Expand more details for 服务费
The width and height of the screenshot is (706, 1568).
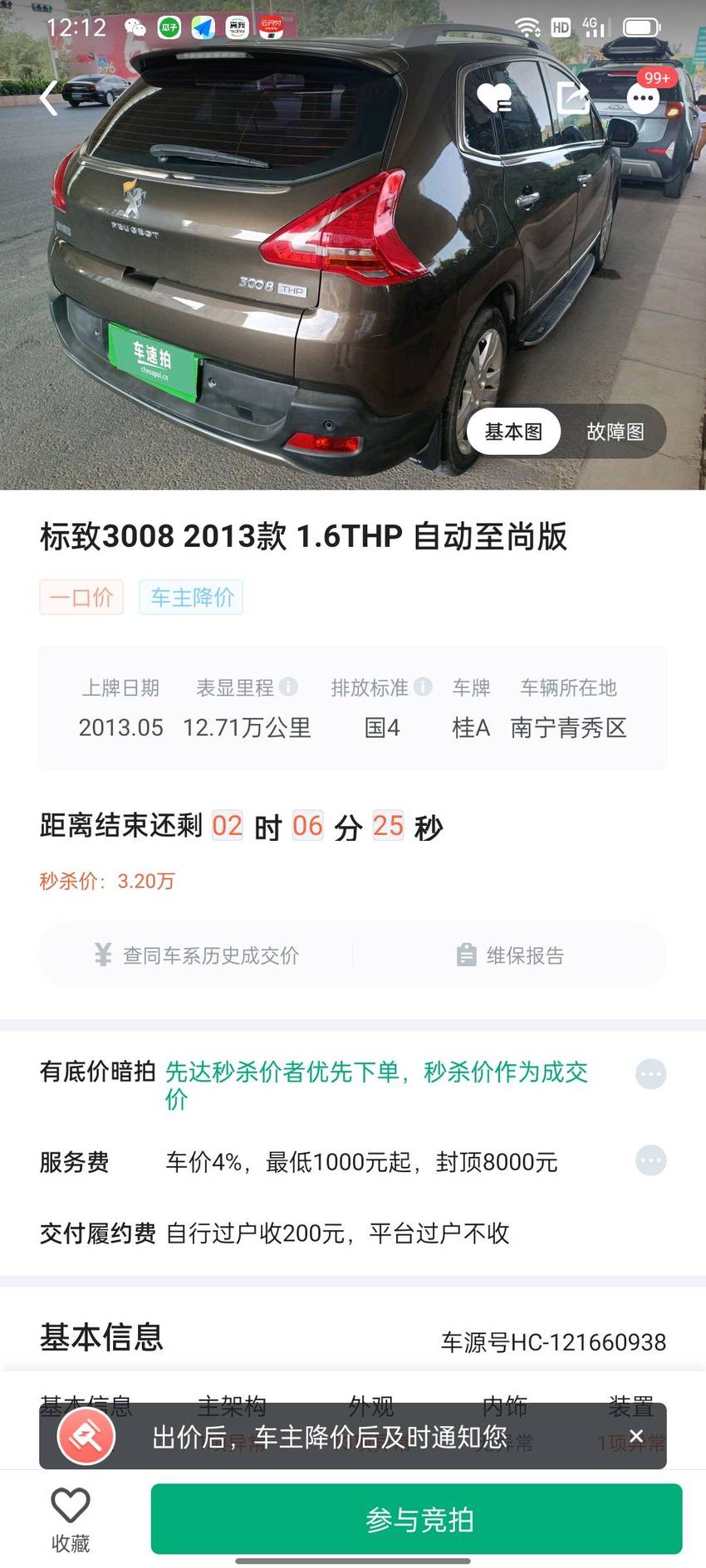pyautogui.click(x=650, y=1160)
